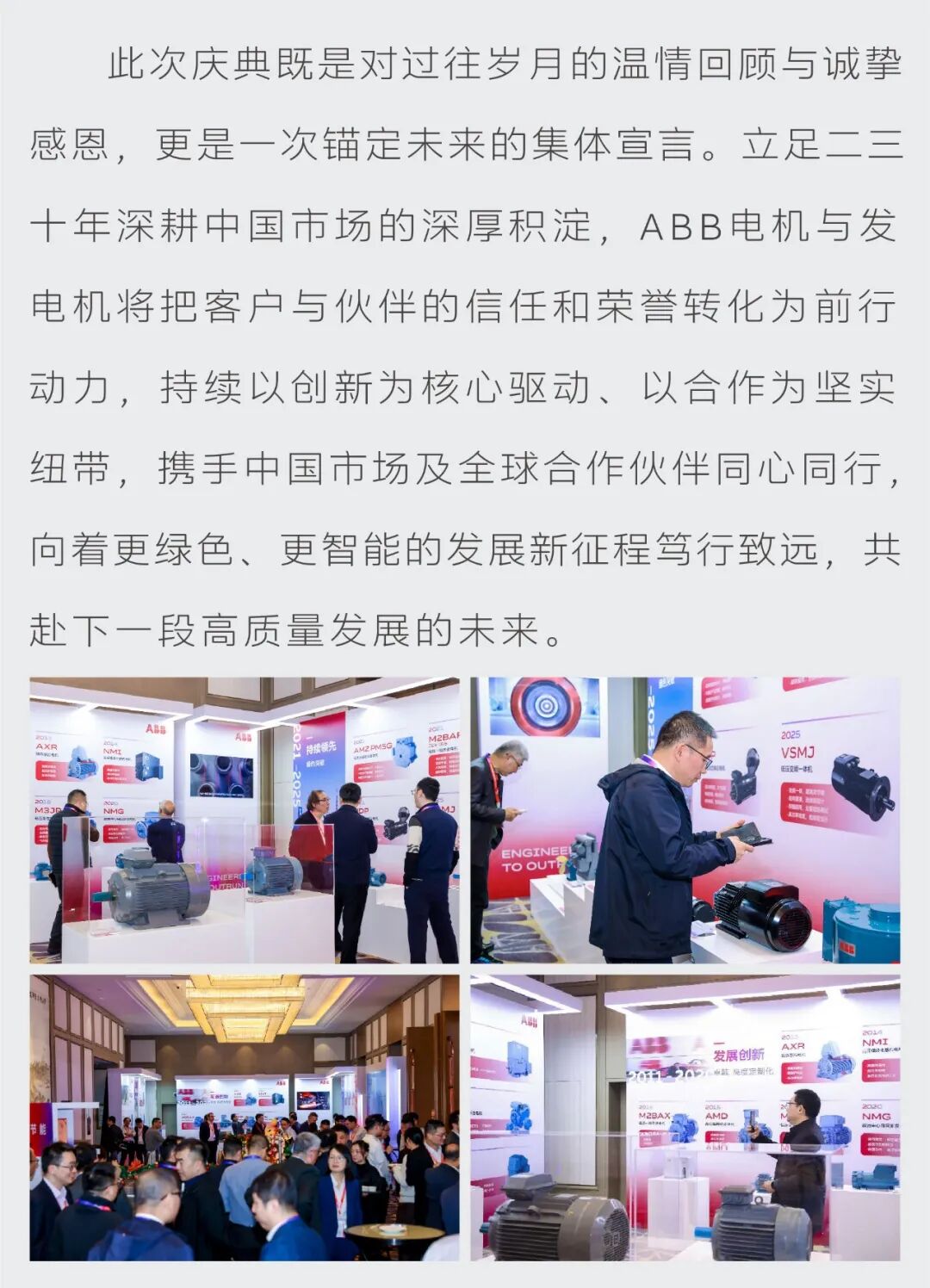The height and width of the screenshot is (1288, 930).
Task: Open the photo of visitors at motor display
Action: click(245, 820)
